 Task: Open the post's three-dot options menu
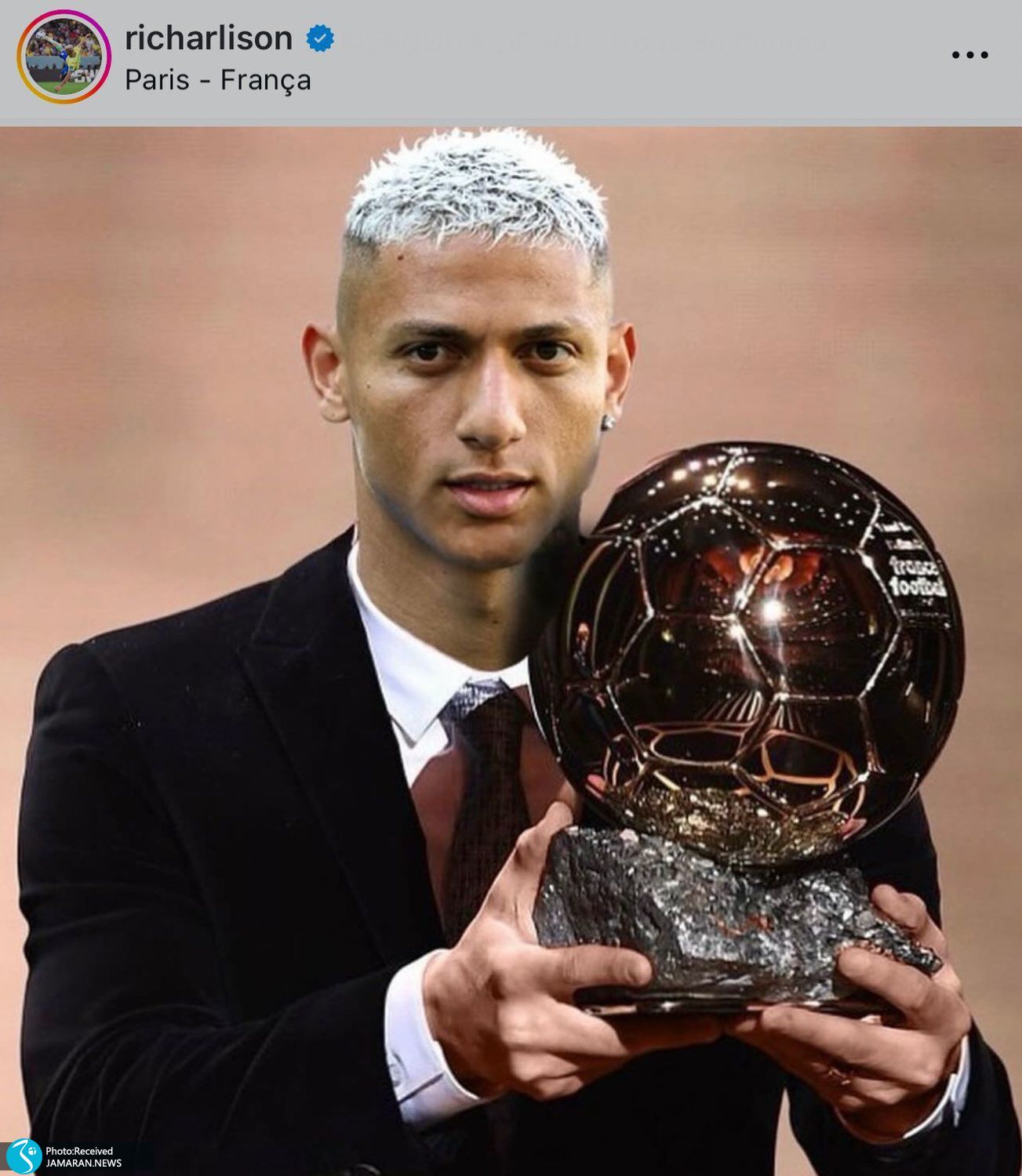pos(969,55)
